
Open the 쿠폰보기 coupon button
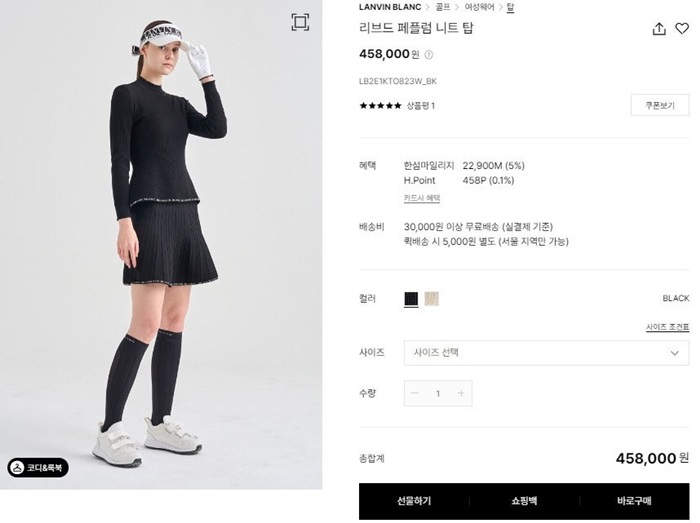coord(659,105)
